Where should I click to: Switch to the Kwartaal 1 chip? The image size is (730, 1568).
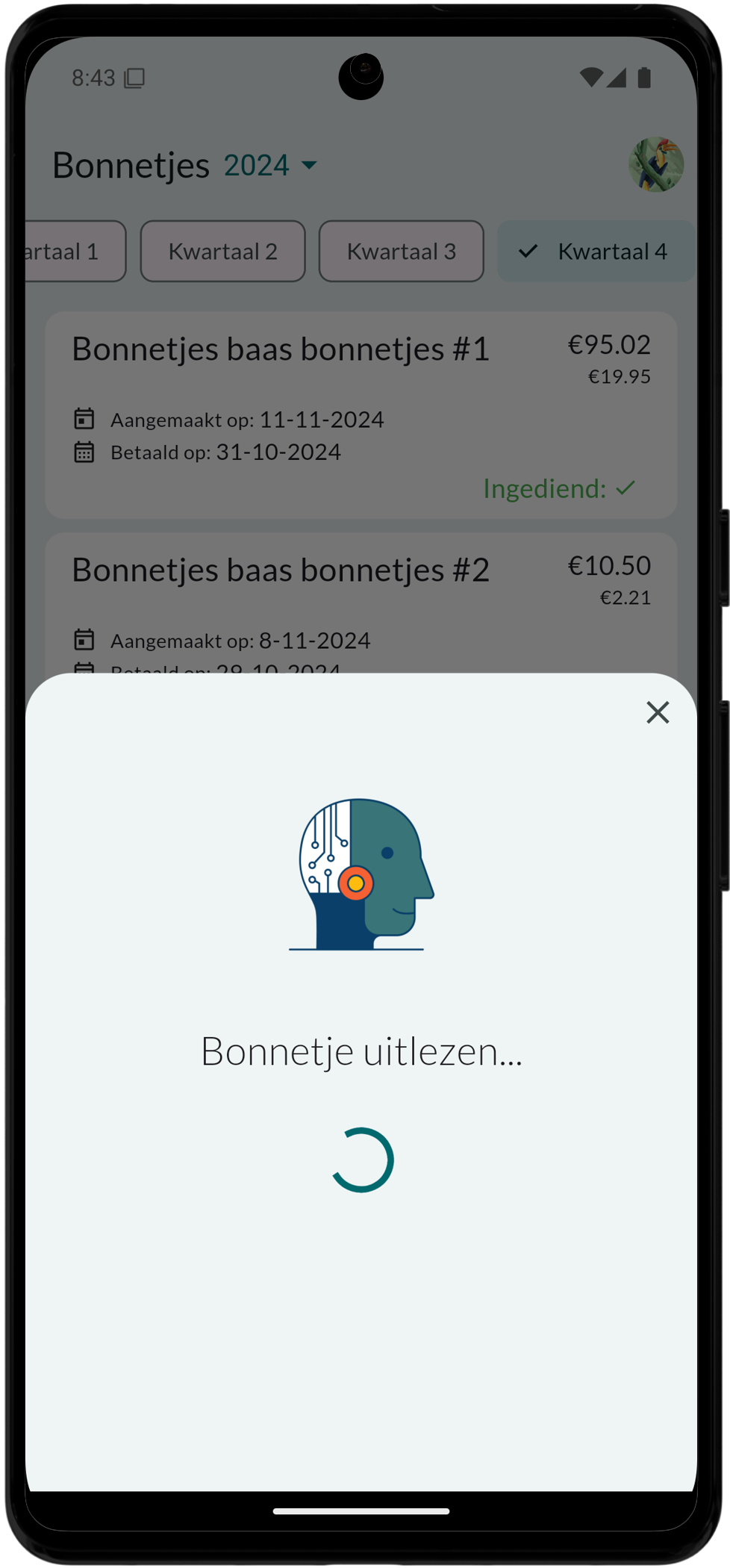coord(75,252)
